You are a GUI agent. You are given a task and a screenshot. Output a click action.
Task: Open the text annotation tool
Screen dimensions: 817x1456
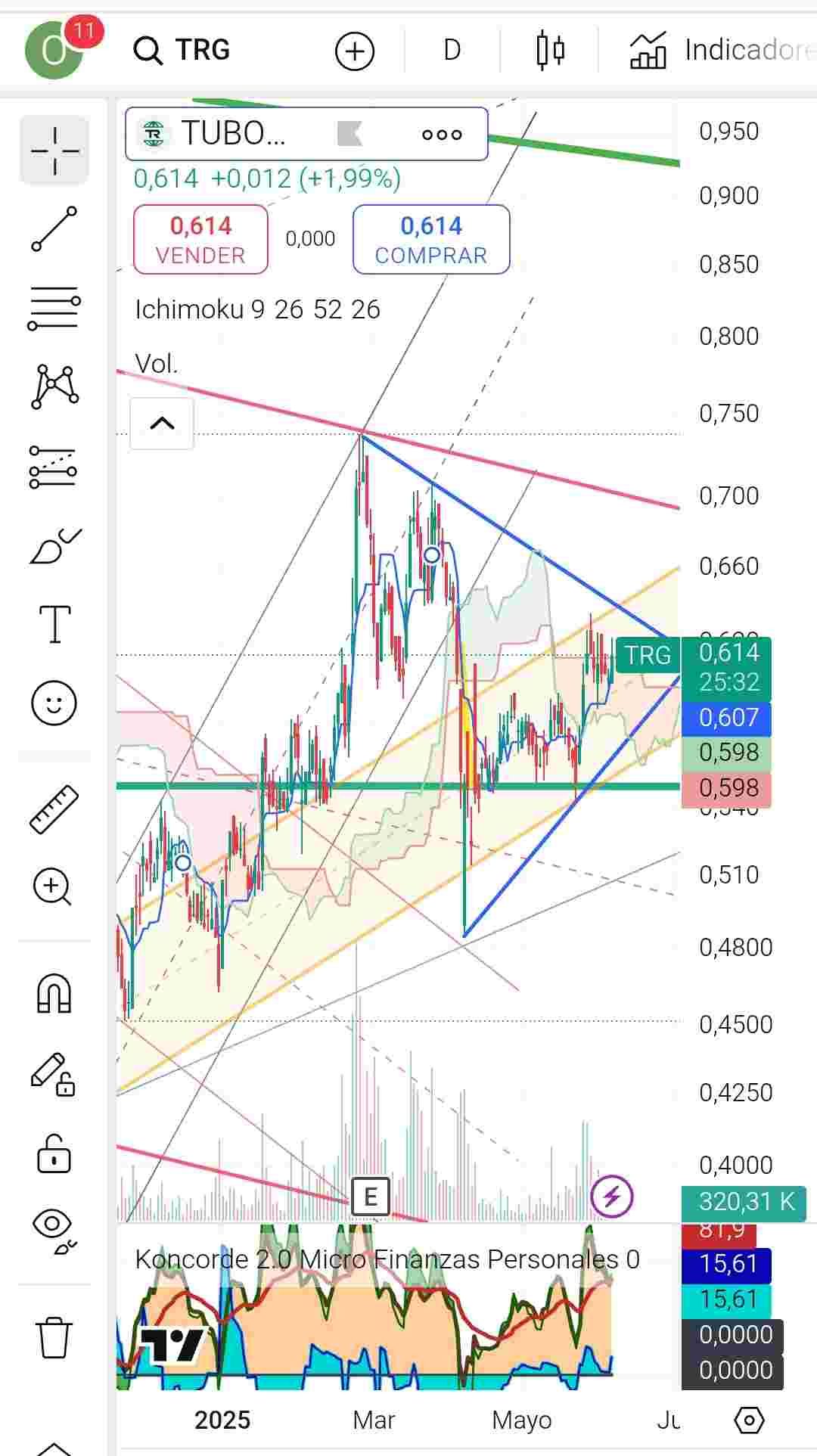(54, 624)
